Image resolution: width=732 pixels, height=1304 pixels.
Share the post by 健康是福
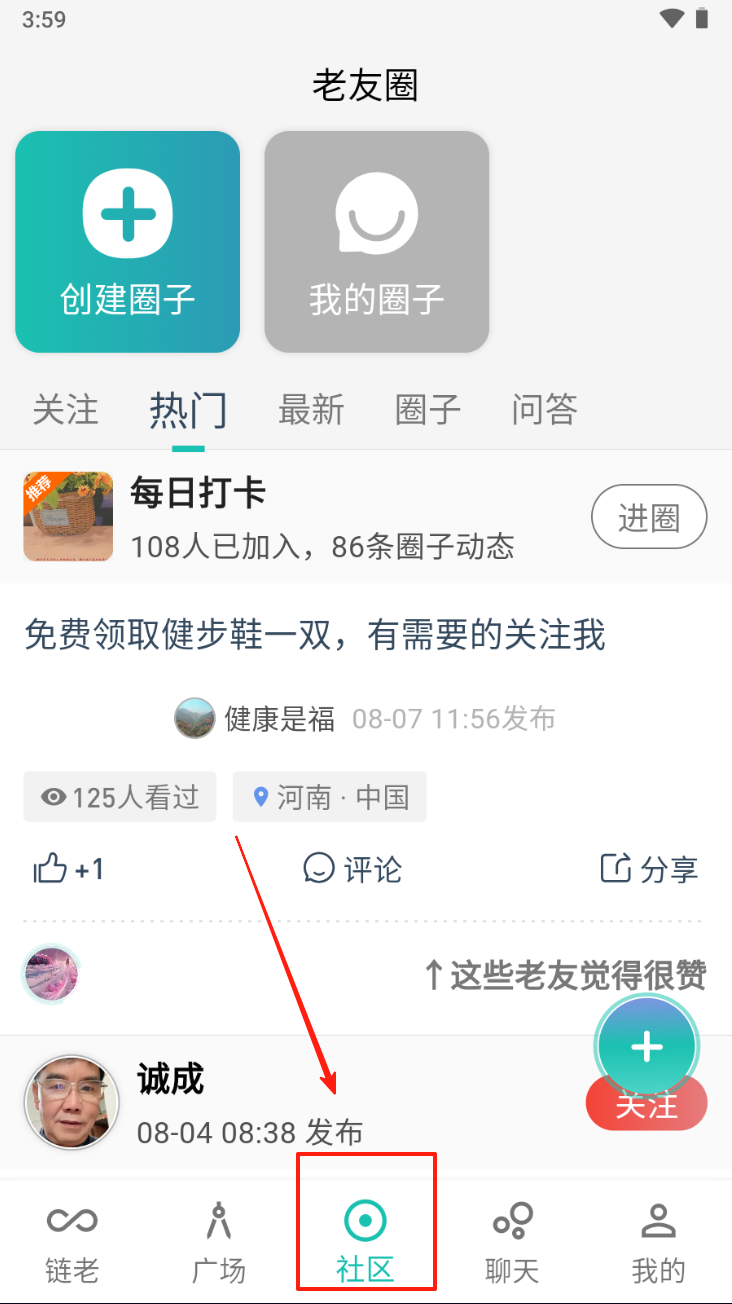(x=648, y=869)
